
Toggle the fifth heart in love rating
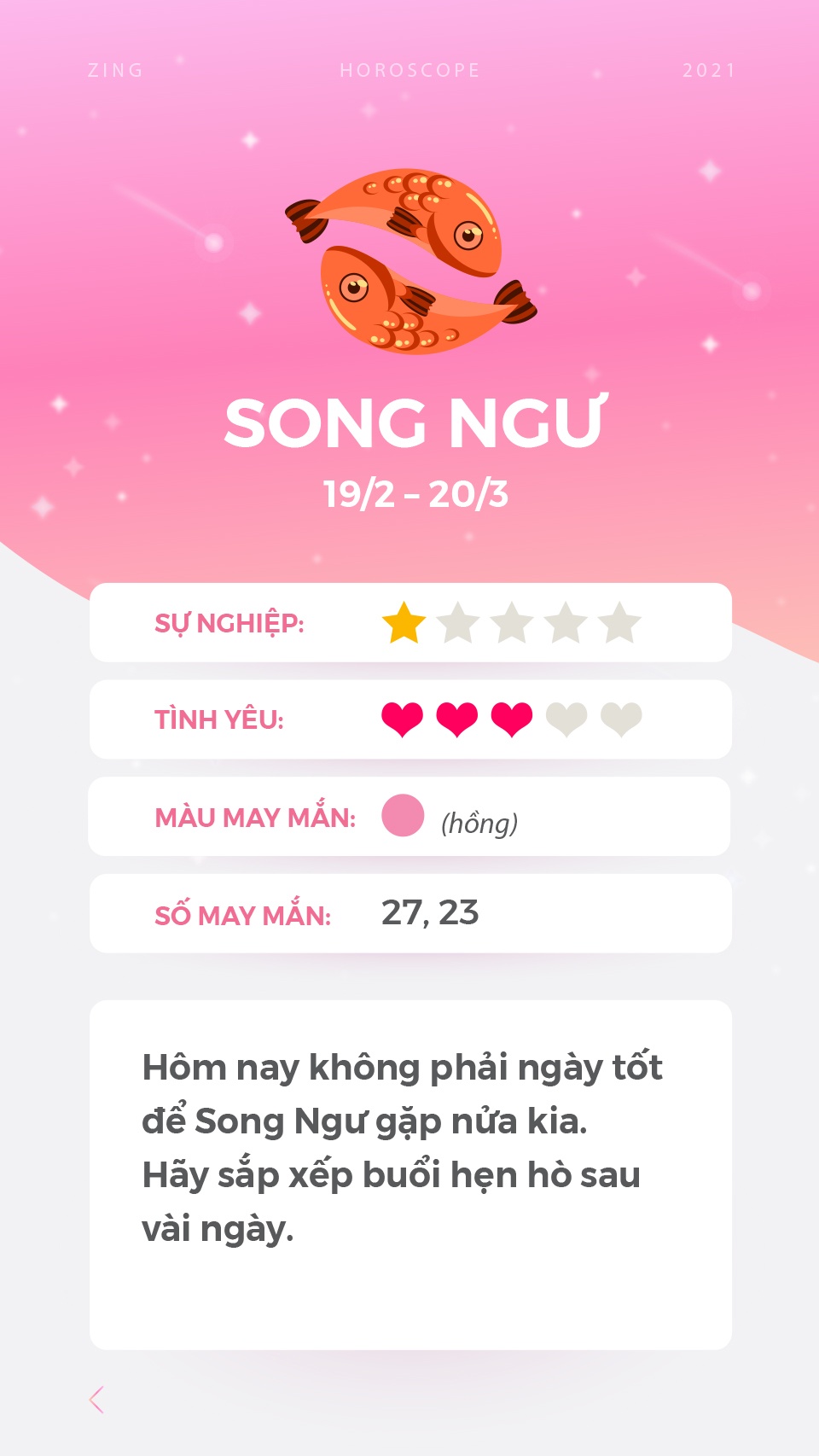tap(619, 719)
